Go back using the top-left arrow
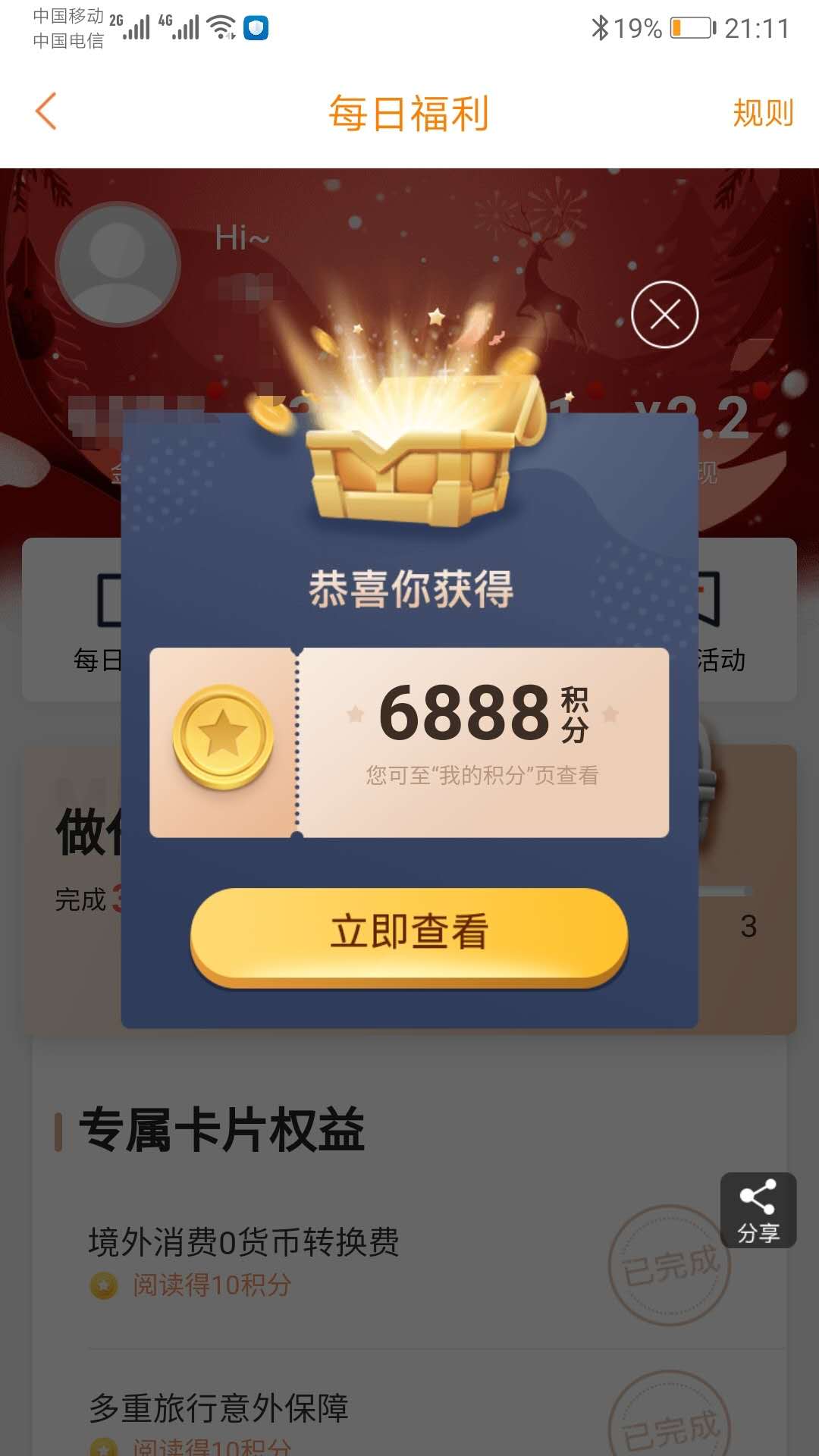 point(46,111)
